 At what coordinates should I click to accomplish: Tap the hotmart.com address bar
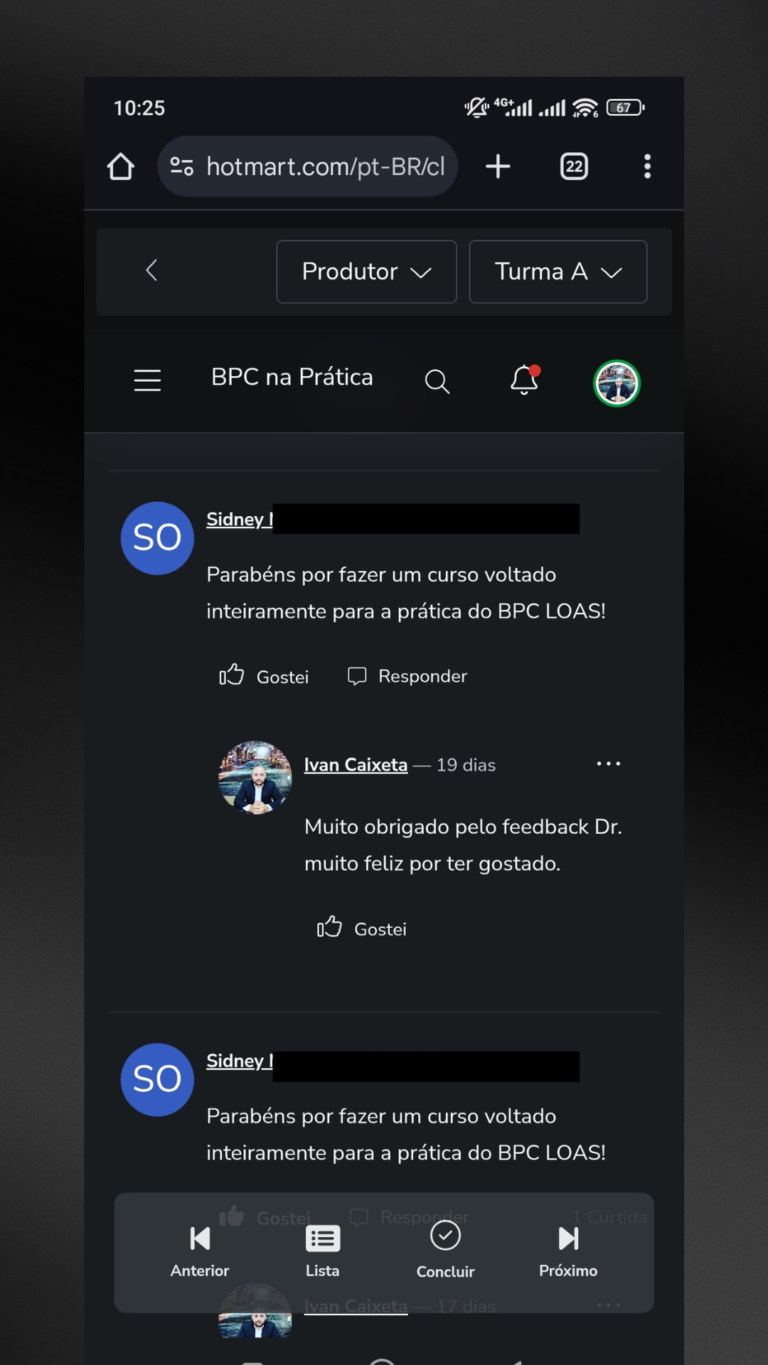point(308,167)
